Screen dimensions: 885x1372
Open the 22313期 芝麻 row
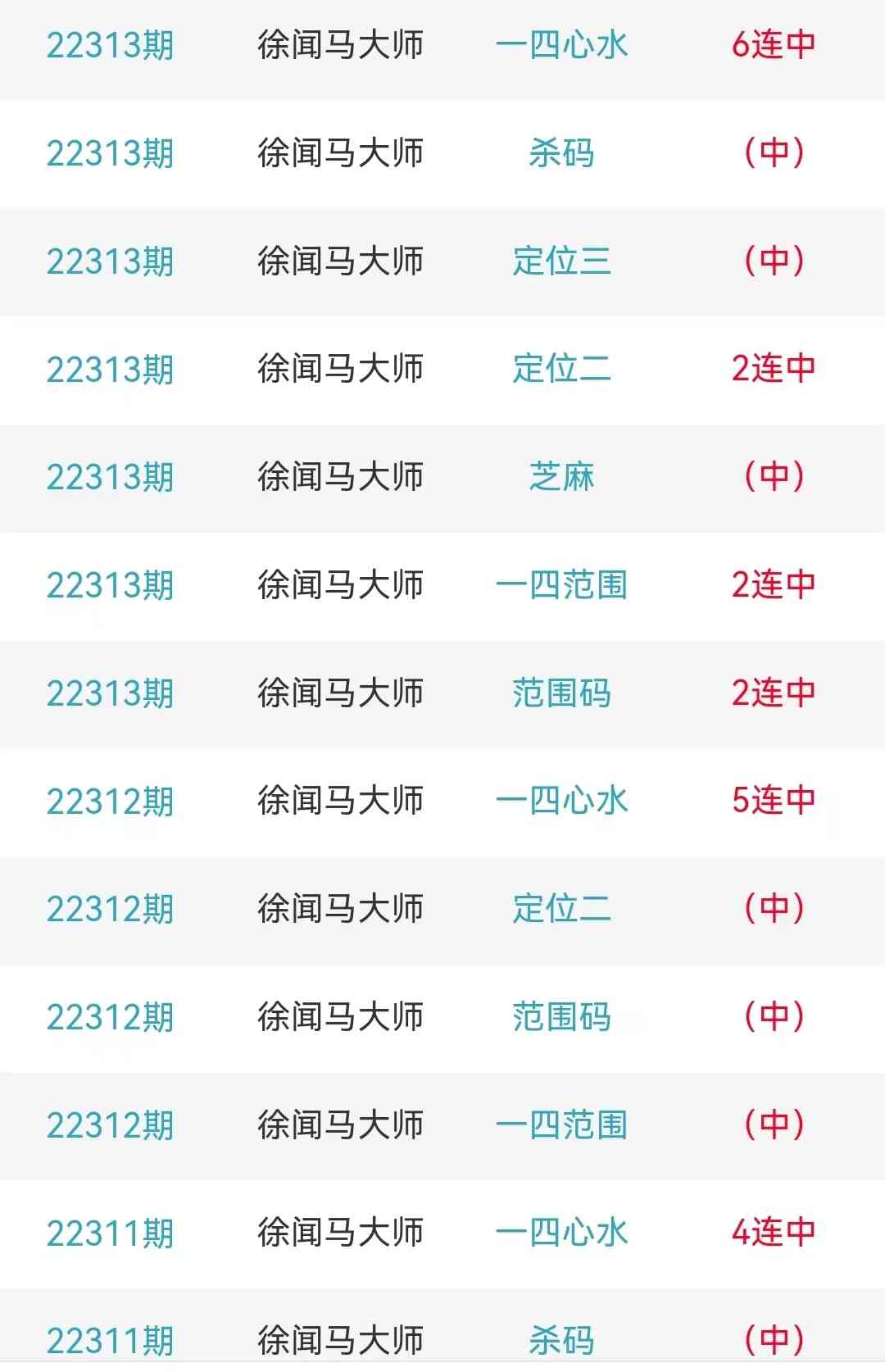point(561,477)
